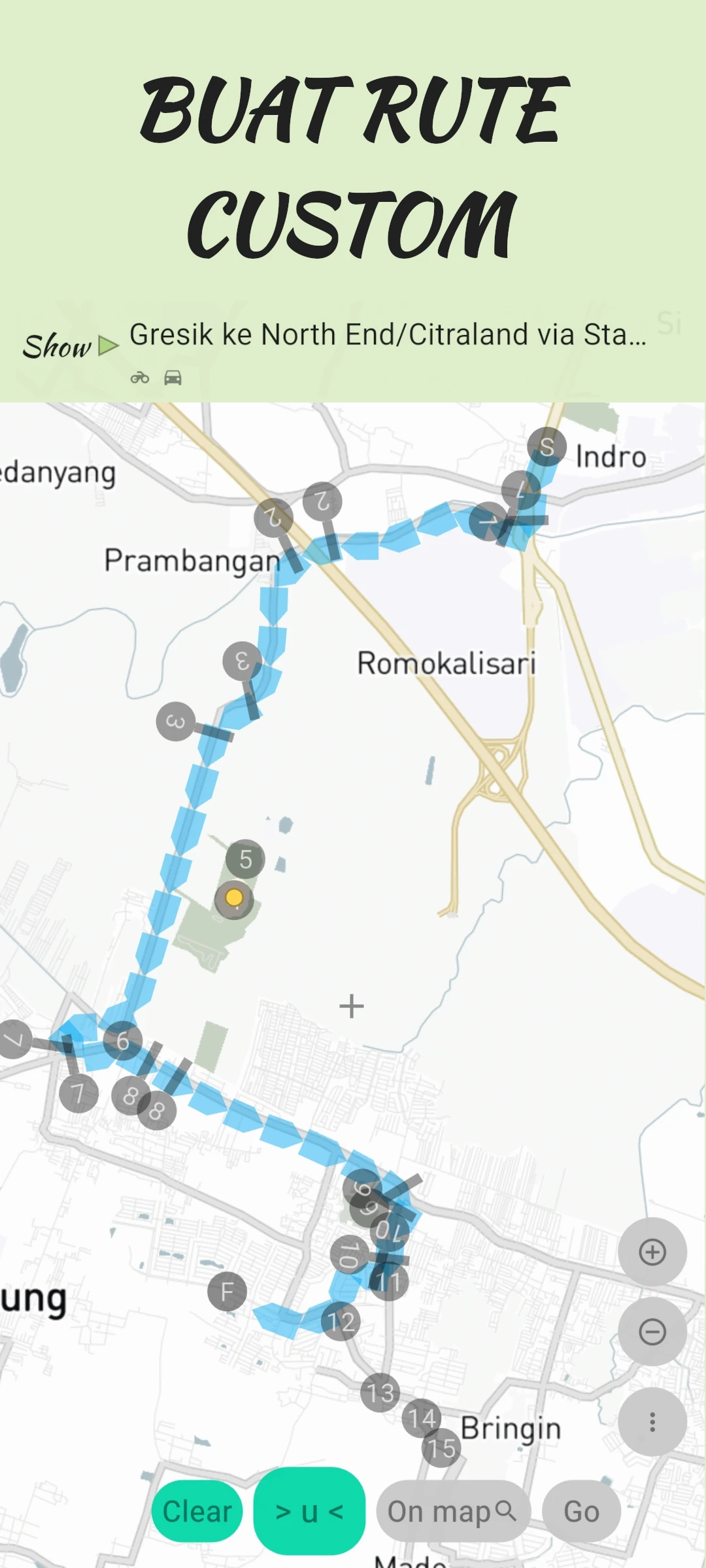Toggle bicycle routing mode
The image size is (706, 1568).
(141, 378)
